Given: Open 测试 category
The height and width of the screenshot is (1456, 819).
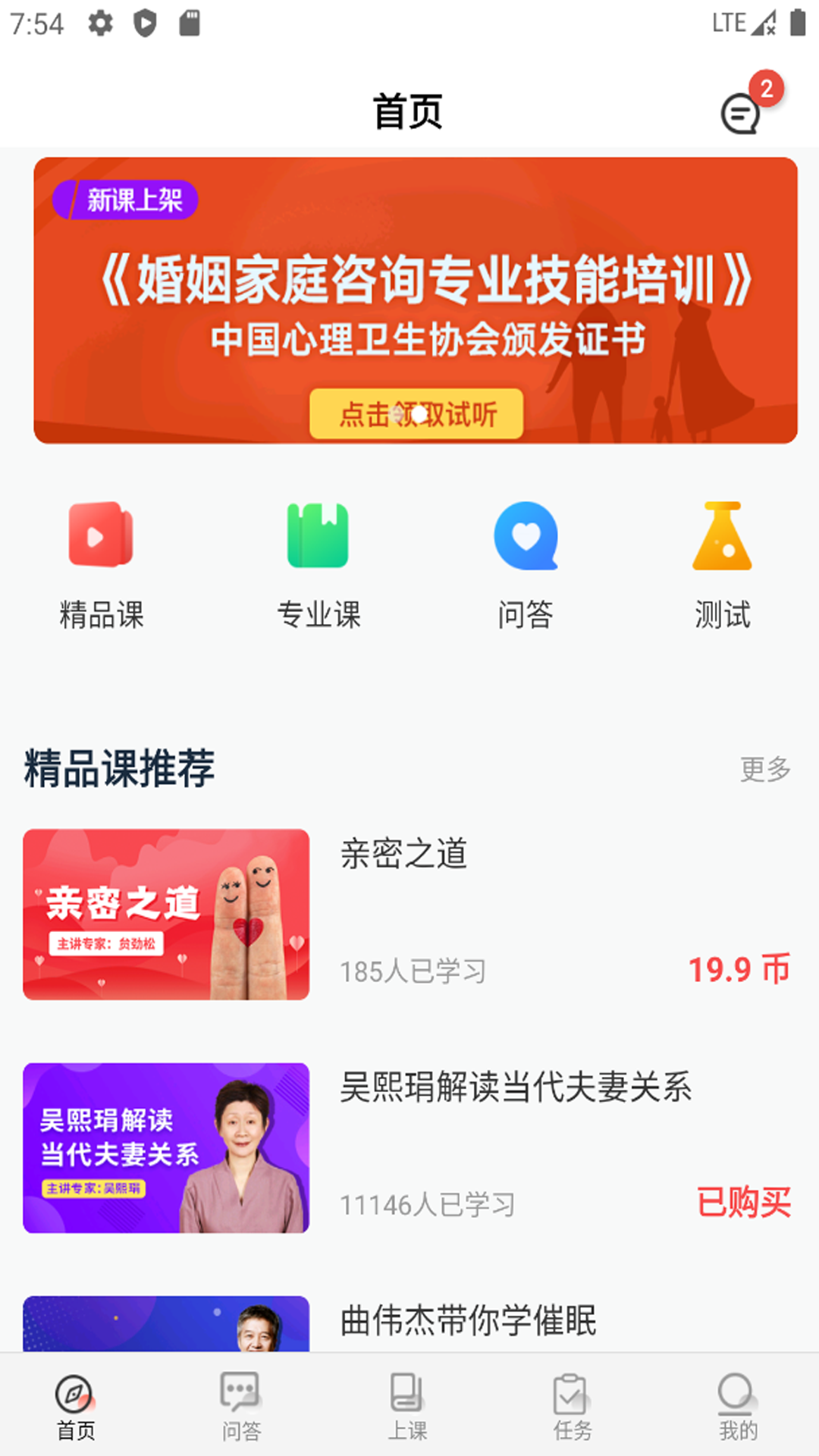Looking at the screenshot, I should pyautogui.click(x=722, y=565).
